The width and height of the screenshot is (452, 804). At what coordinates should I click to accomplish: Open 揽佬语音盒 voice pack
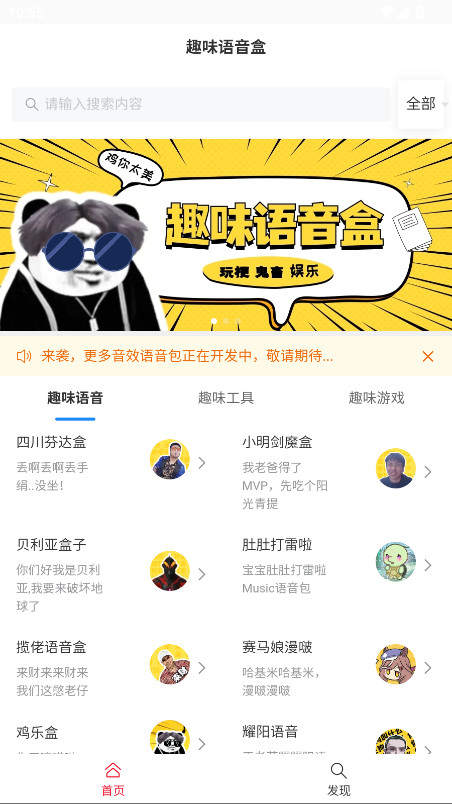point(113,668)
